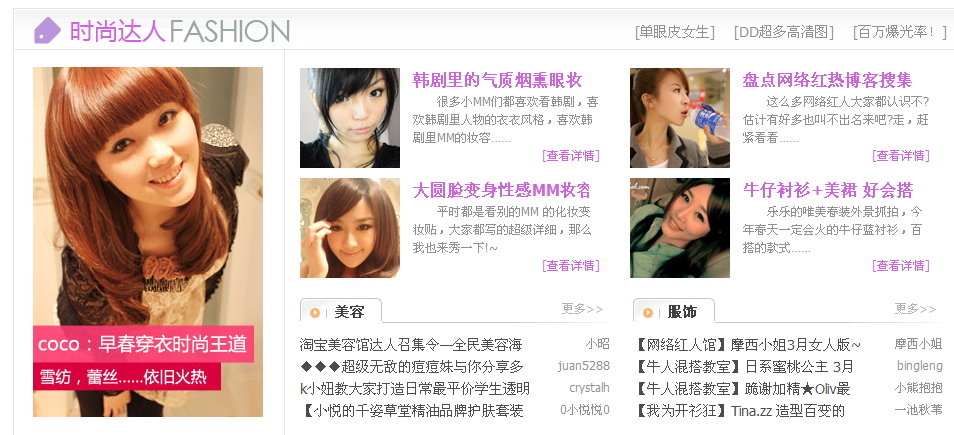
Task: Open the 单眼皮女生 link
Action: tap(675, 32)
